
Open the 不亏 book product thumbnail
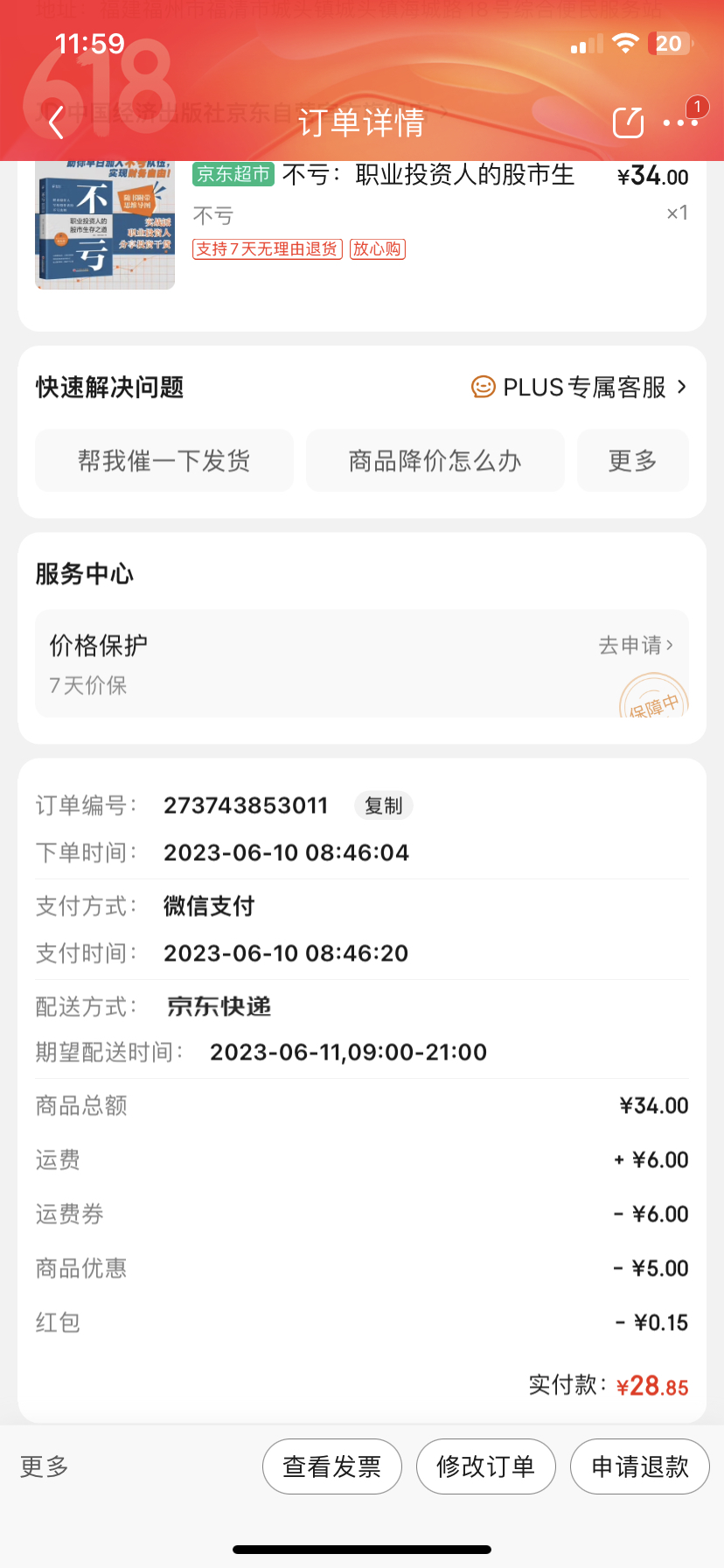click(105, 226)
